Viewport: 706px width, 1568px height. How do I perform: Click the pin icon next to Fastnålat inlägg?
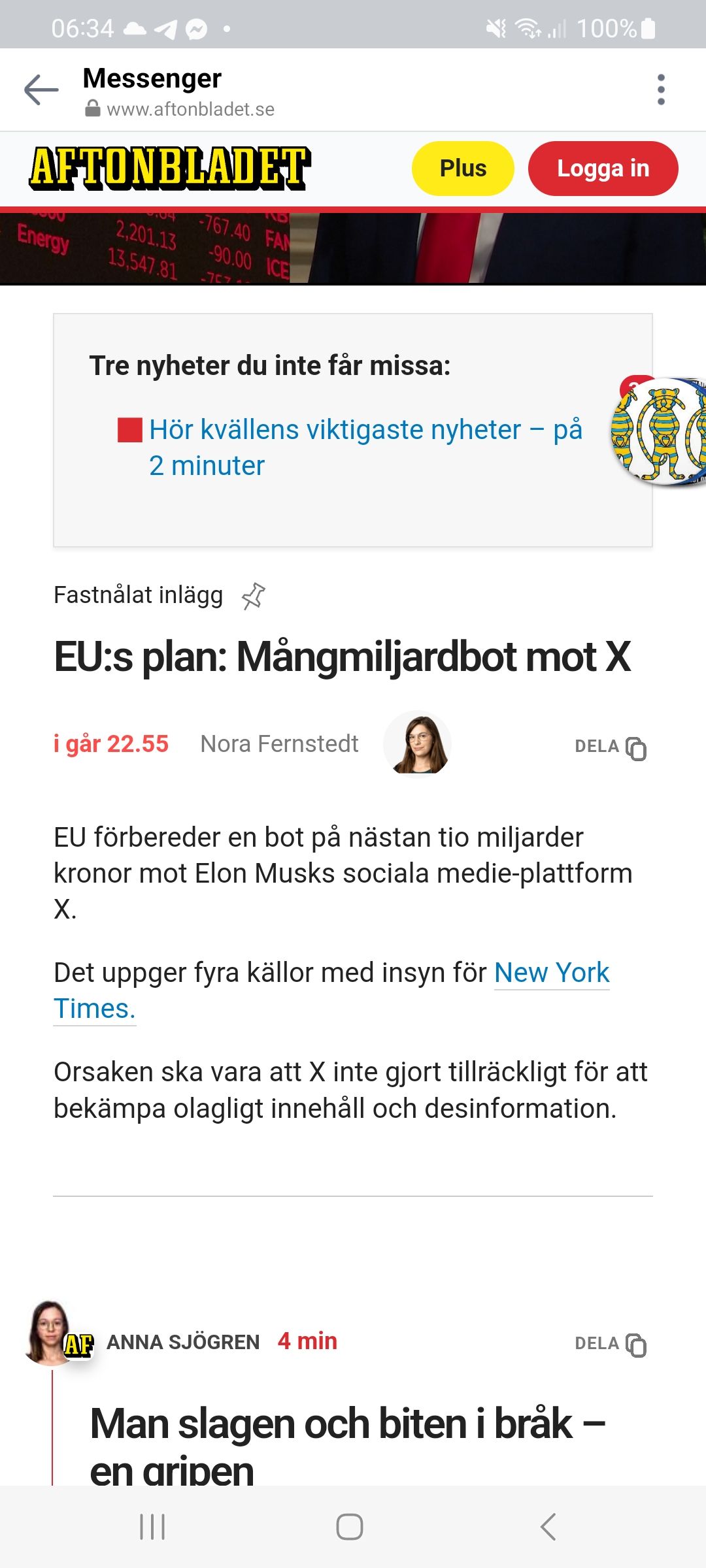coord(254,595)
